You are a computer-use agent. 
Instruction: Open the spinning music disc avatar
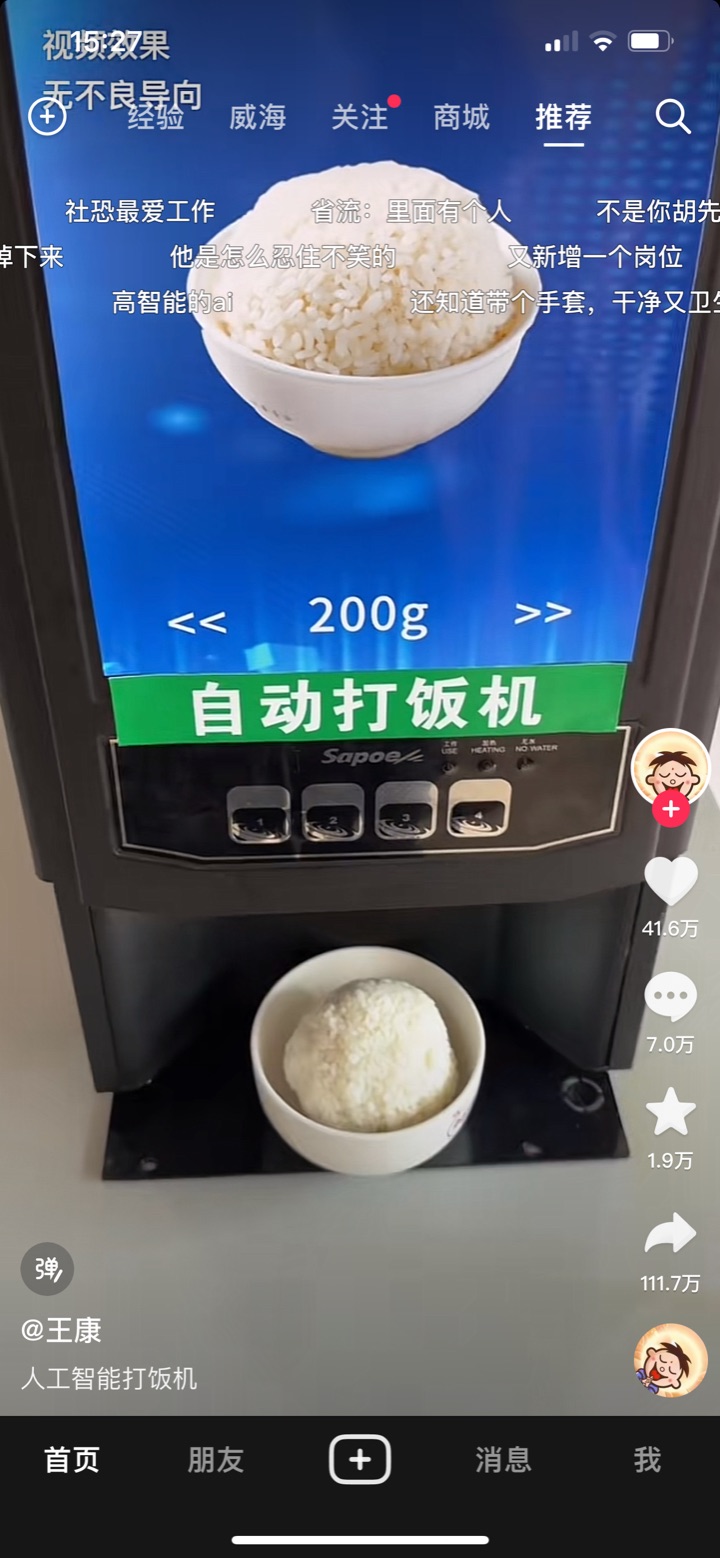(670, 1360)
